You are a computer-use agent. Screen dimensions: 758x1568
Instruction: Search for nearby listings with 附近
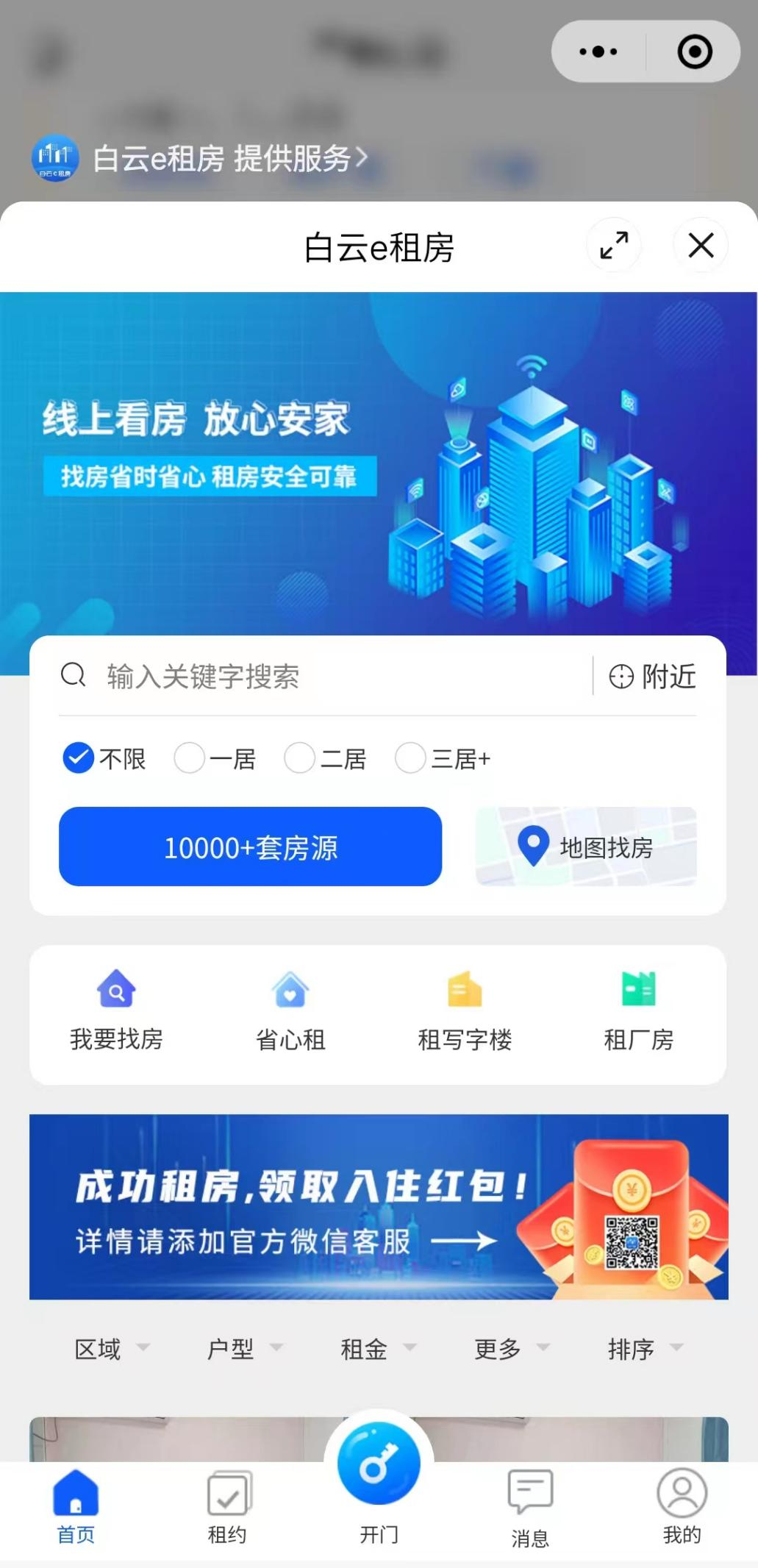652,676
